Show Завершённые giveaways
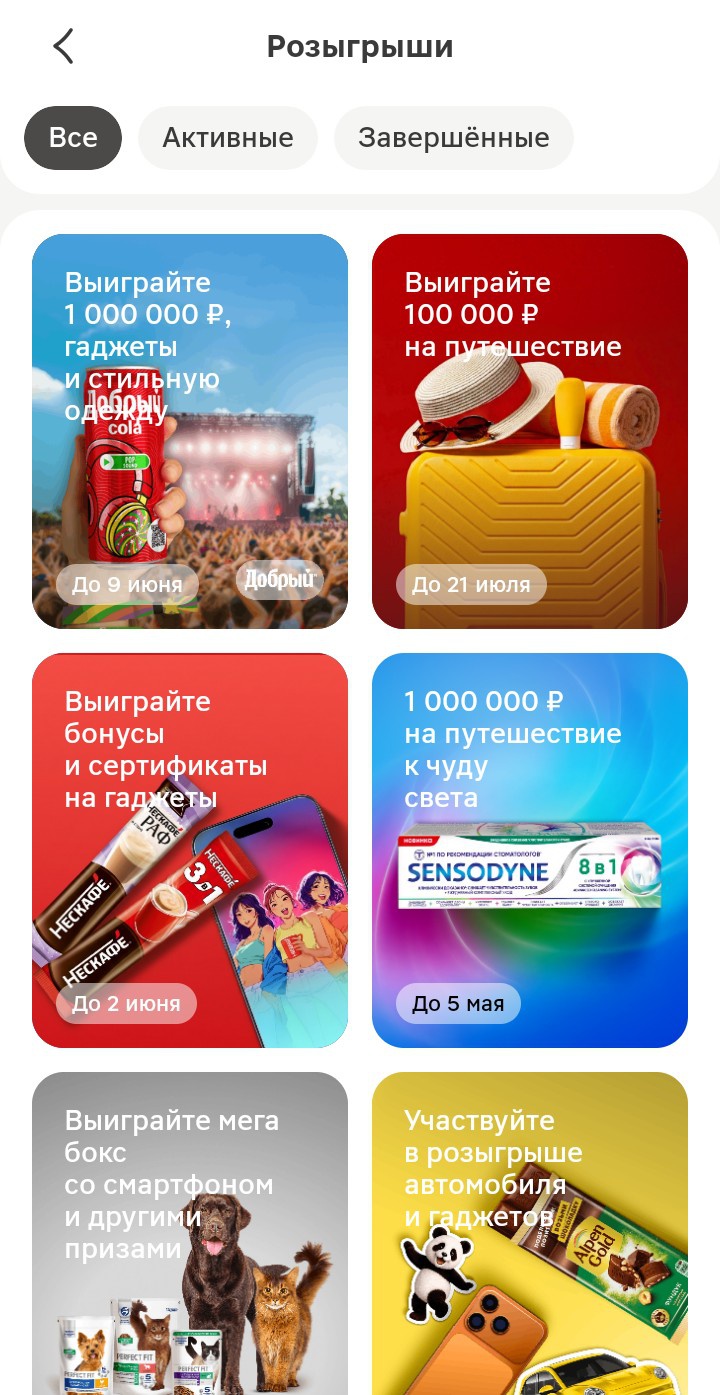The height and width of the screenshot is (1395, 720). pos(453,138)
